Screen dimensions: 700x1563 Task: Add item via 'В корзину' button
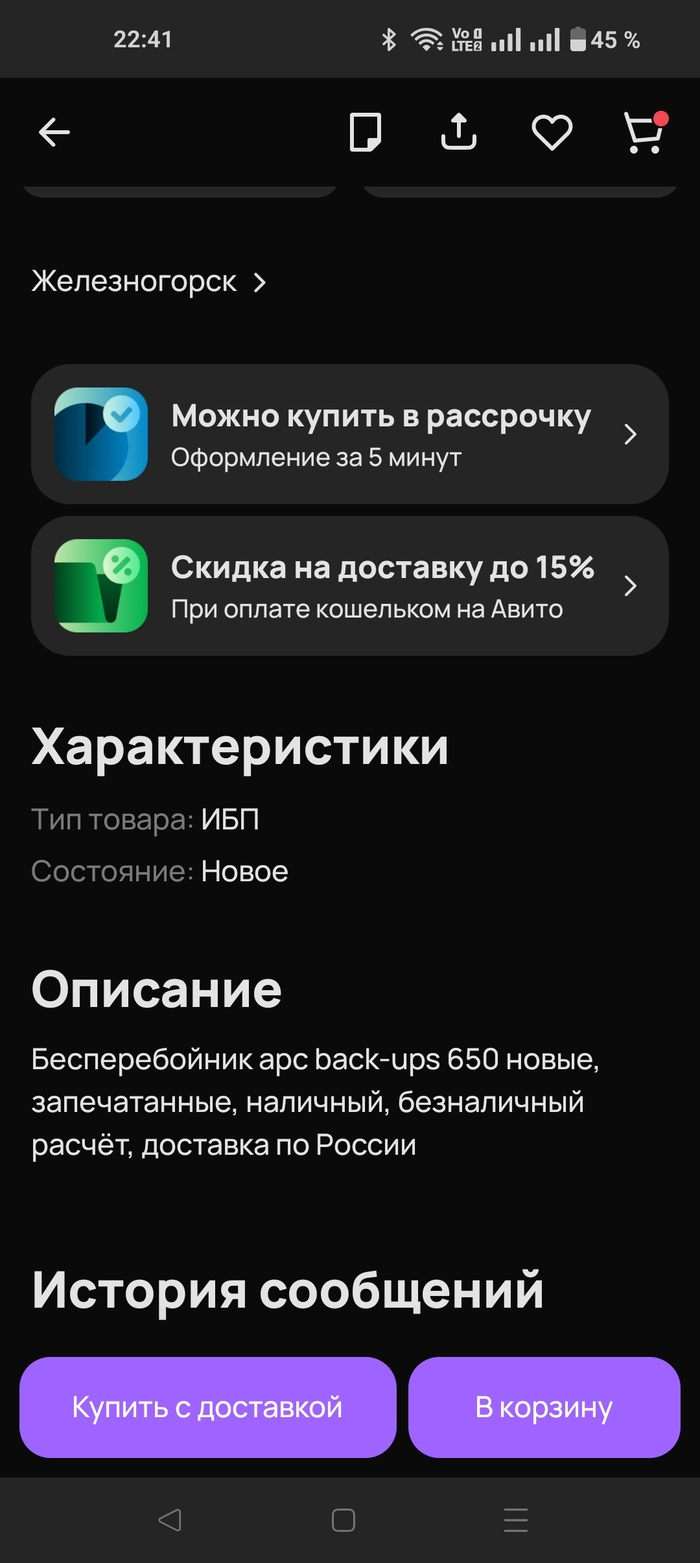click(544, 1407)
